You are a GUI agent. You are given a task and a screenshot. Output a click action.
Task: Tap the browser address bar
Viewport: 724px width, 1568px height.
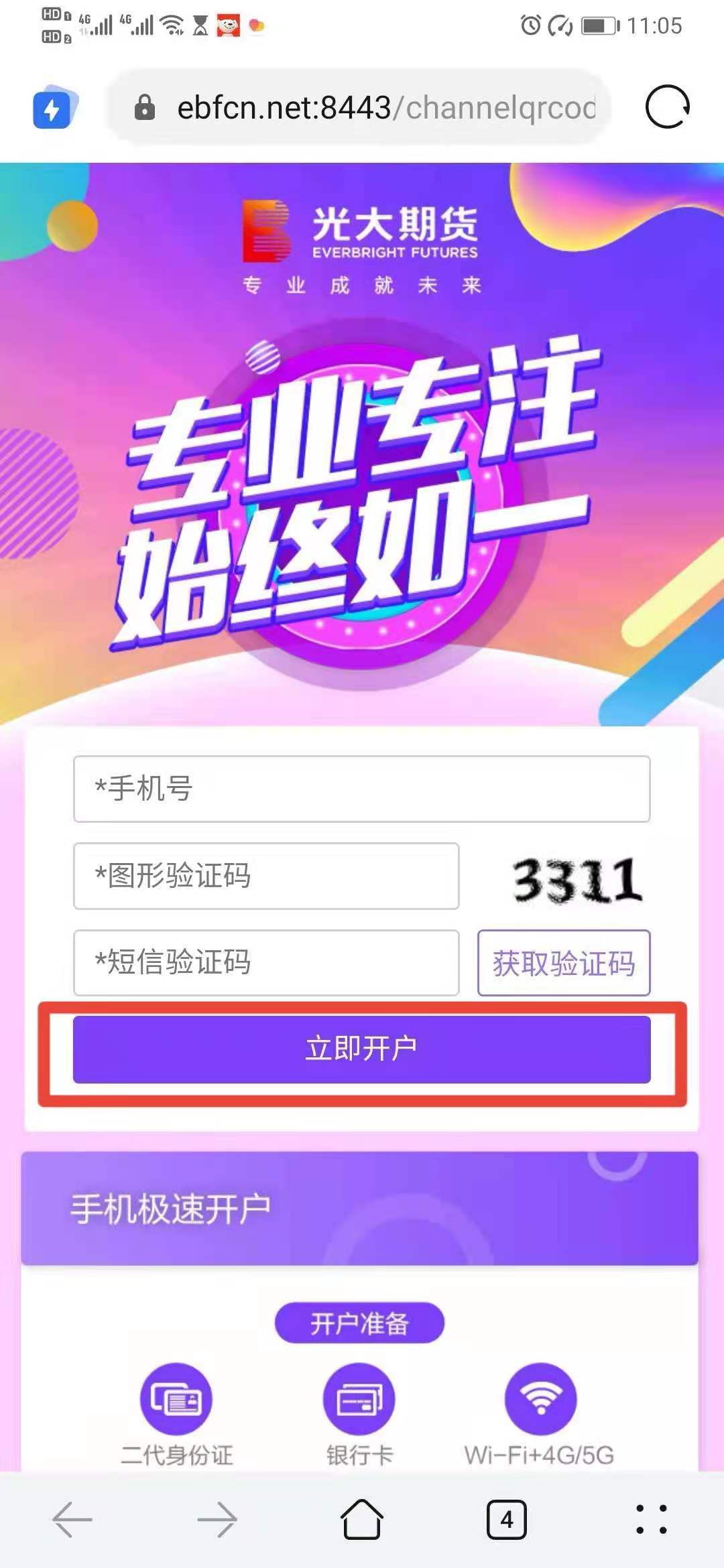point(375,107)
